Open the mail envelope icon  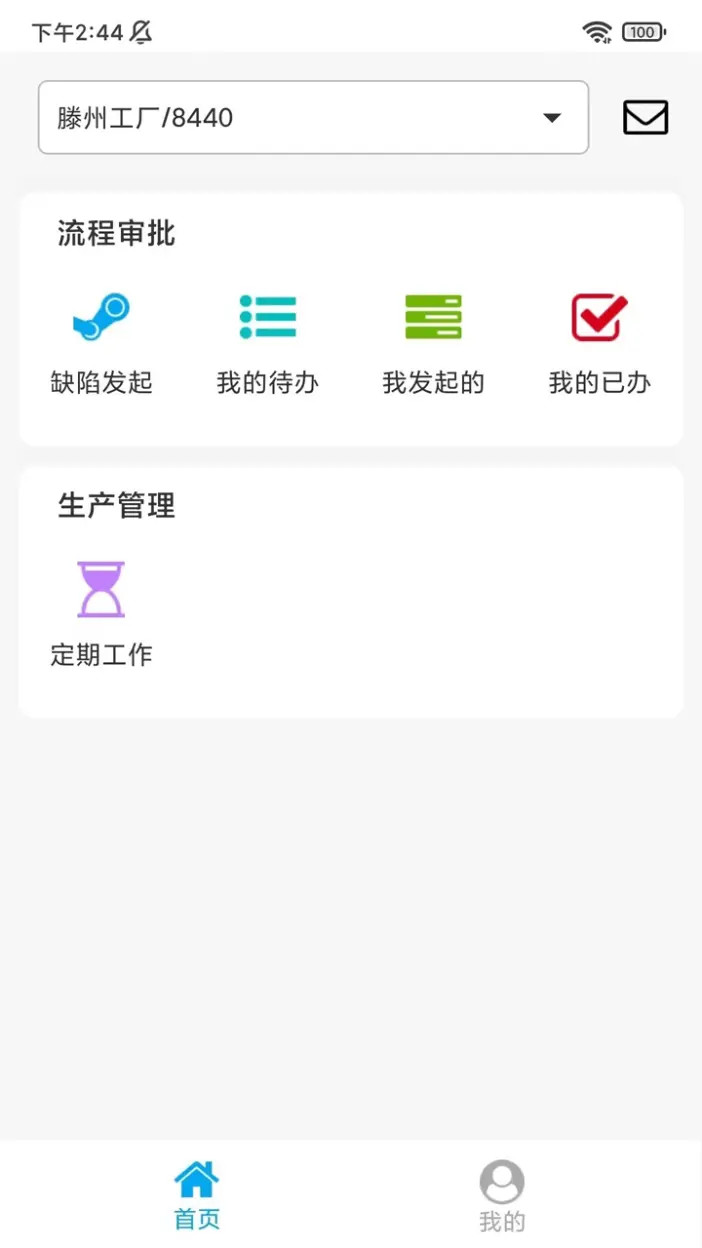pyautogui.click(x=645, y=118)
